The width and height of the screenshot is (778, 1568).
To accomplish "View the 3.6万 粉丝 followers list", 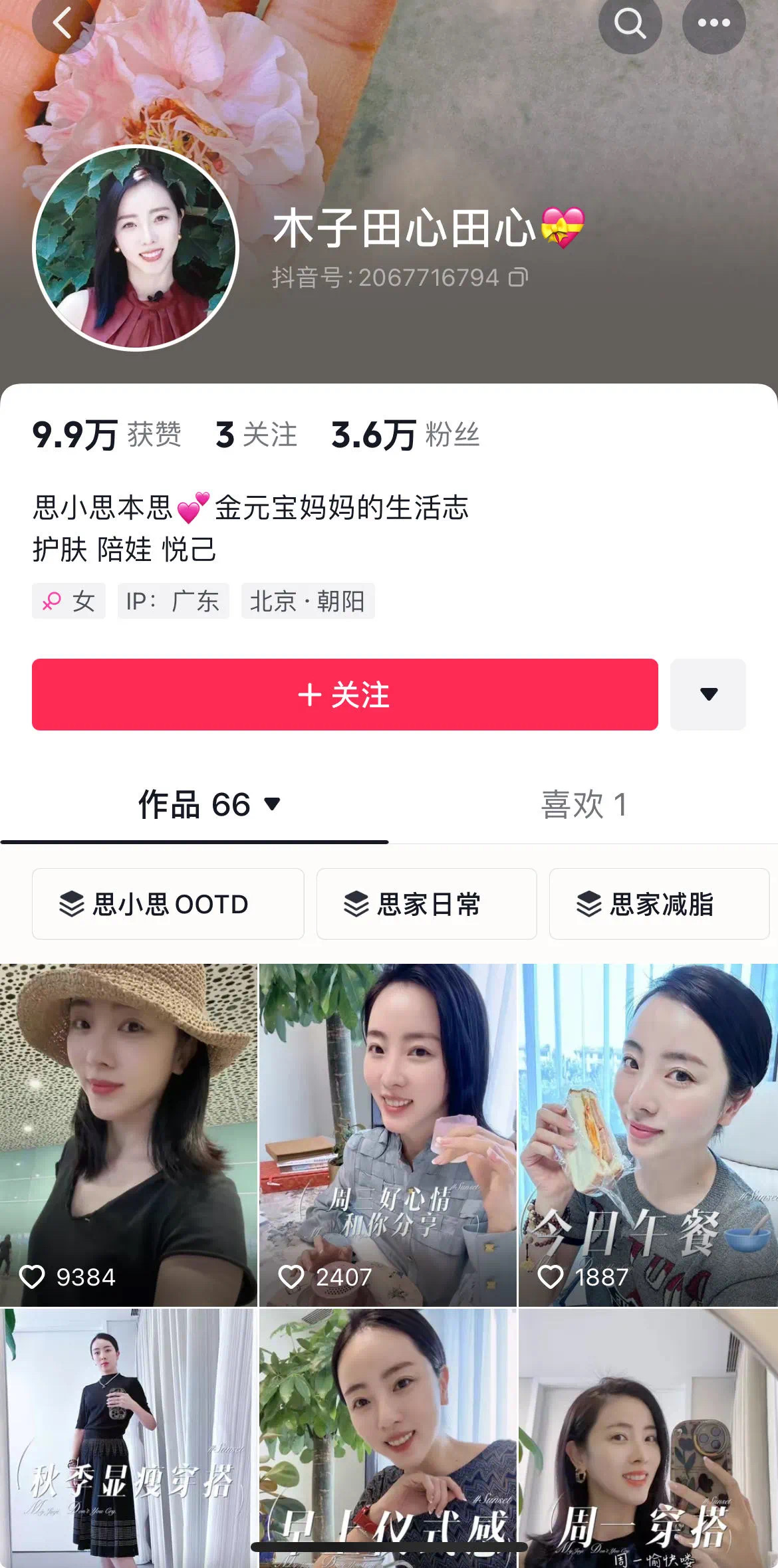I will coord(406,435).
